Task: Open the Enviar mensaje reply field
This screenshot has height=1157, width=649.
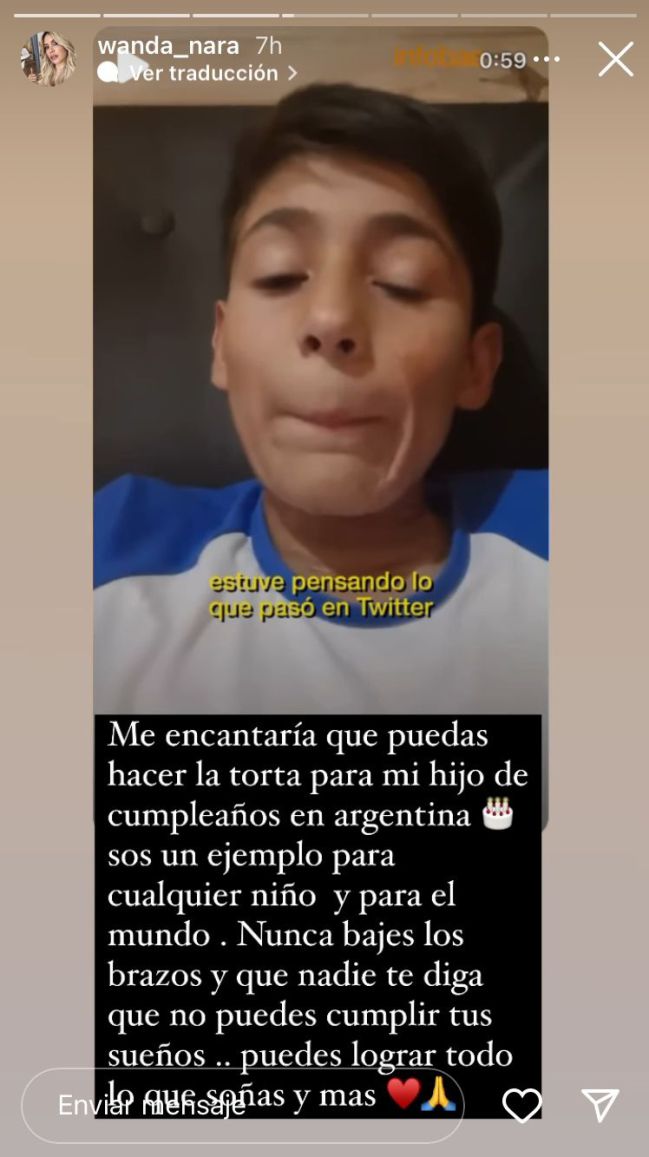Action: click(240, 1105)
